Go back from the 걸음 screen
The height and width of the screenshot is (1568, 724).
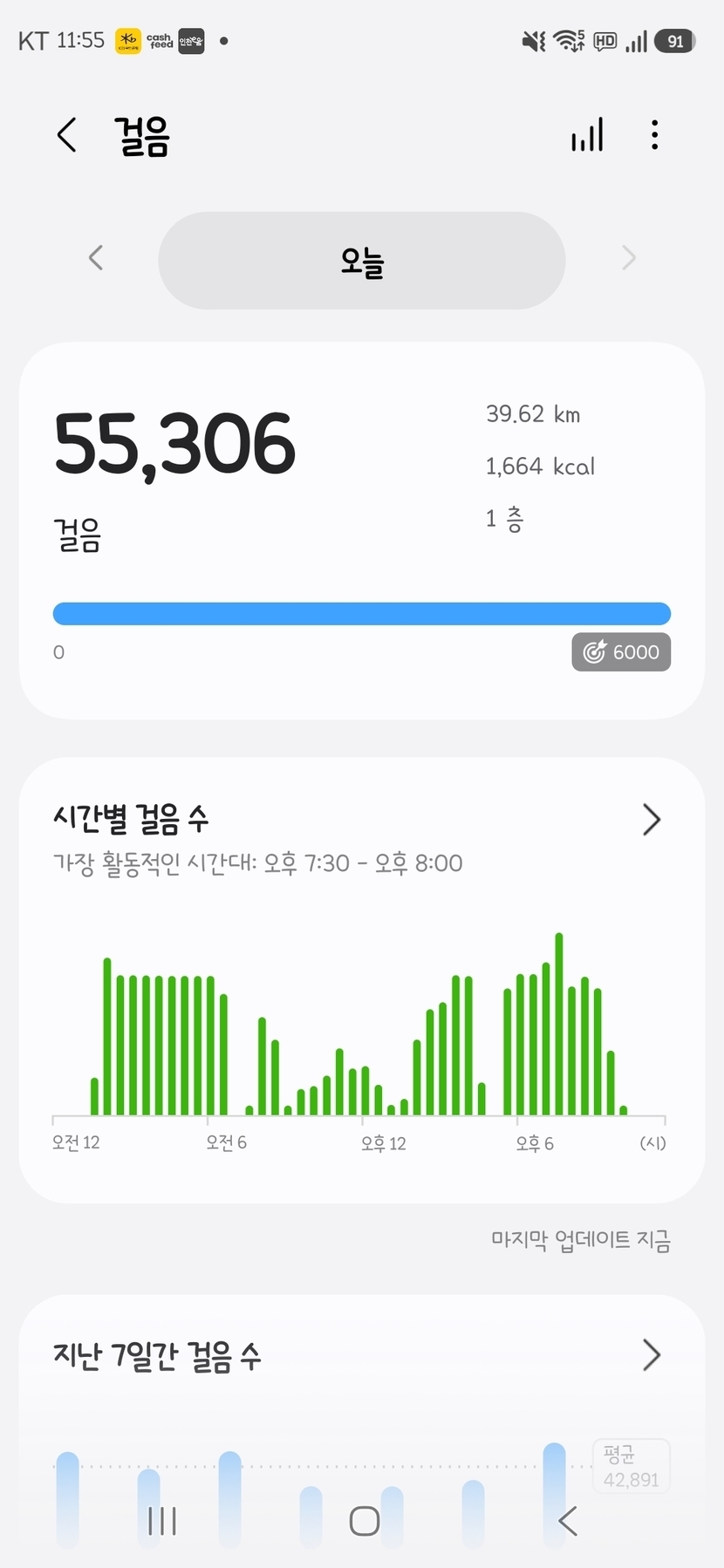coord(67,135)
